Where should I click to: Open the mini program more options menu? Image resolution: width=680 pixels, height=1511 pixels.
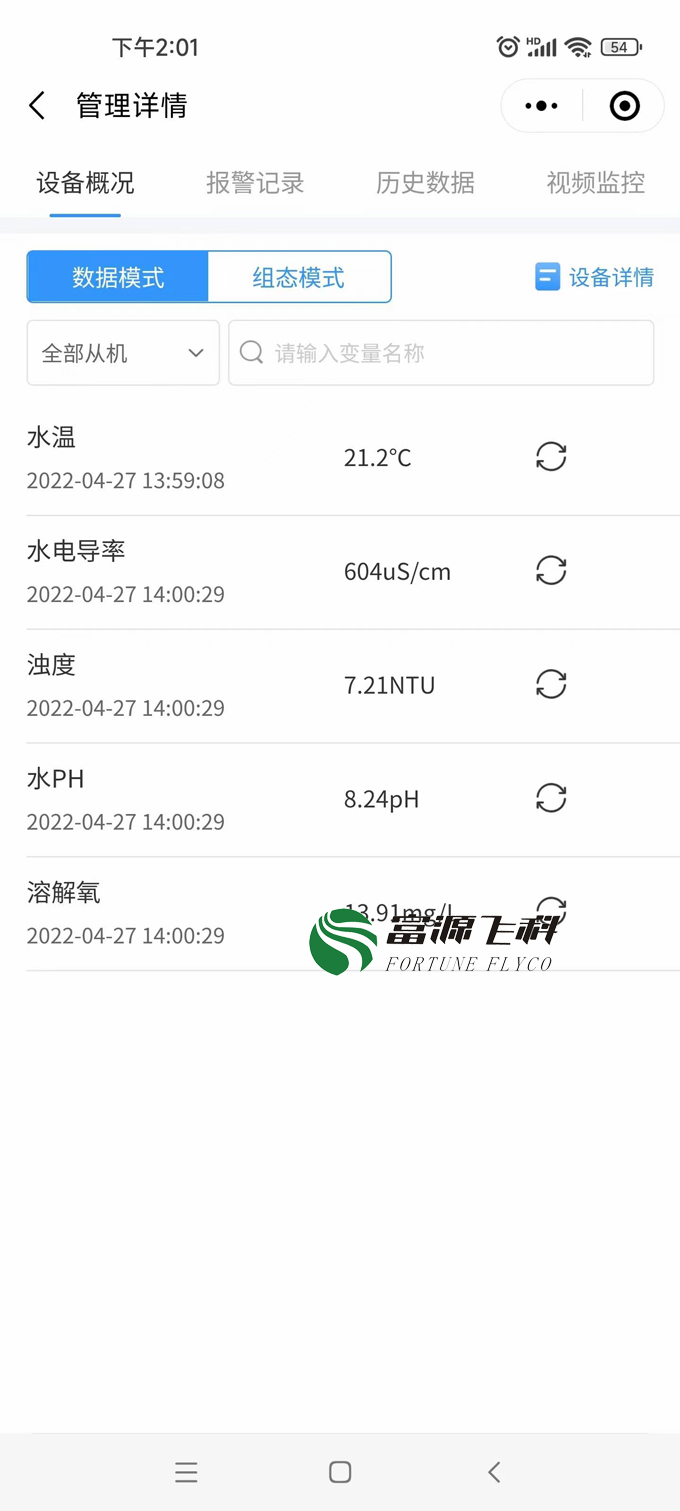coord(541,106)
